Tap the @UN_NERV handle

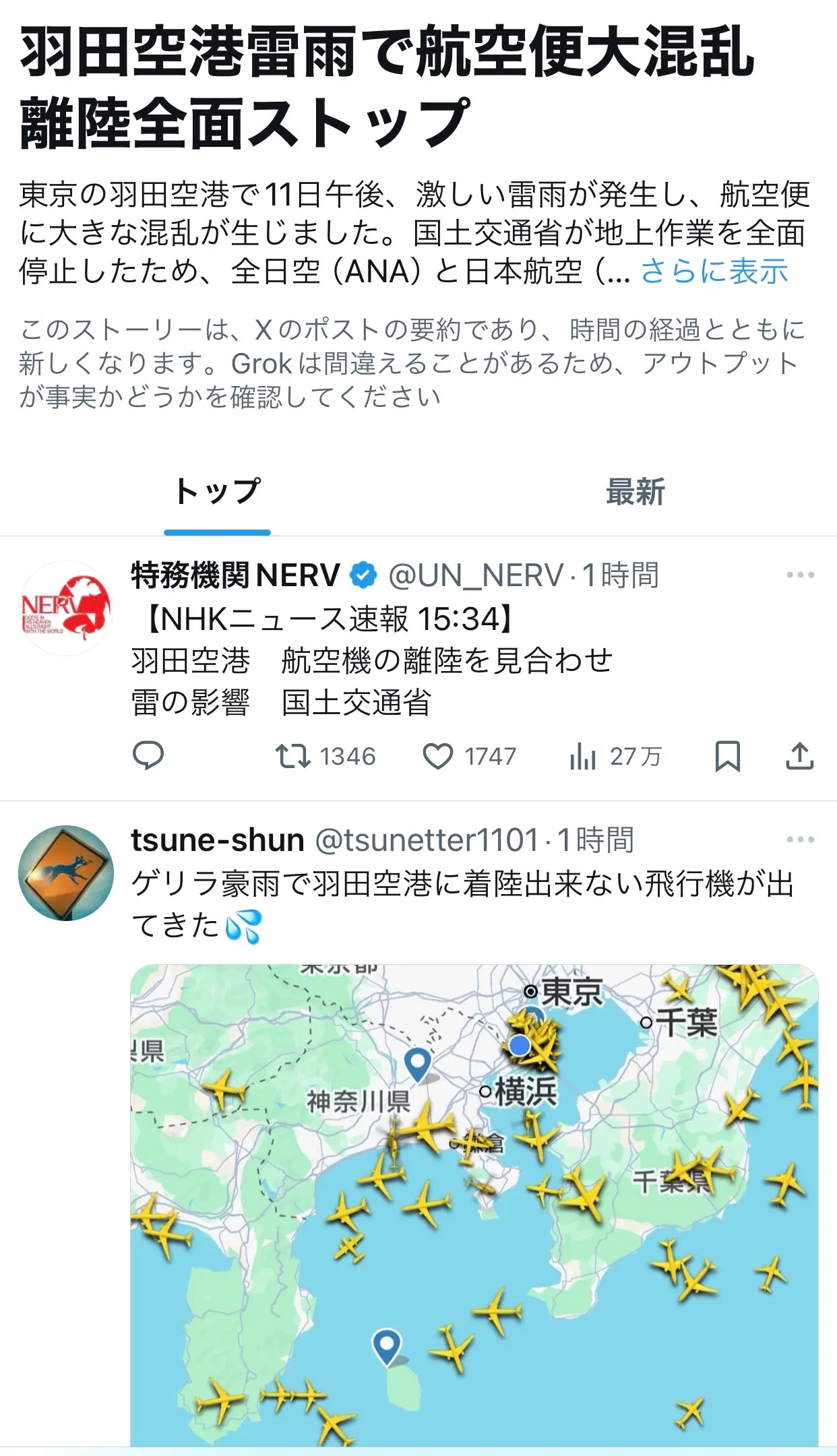tap(476, 575)
